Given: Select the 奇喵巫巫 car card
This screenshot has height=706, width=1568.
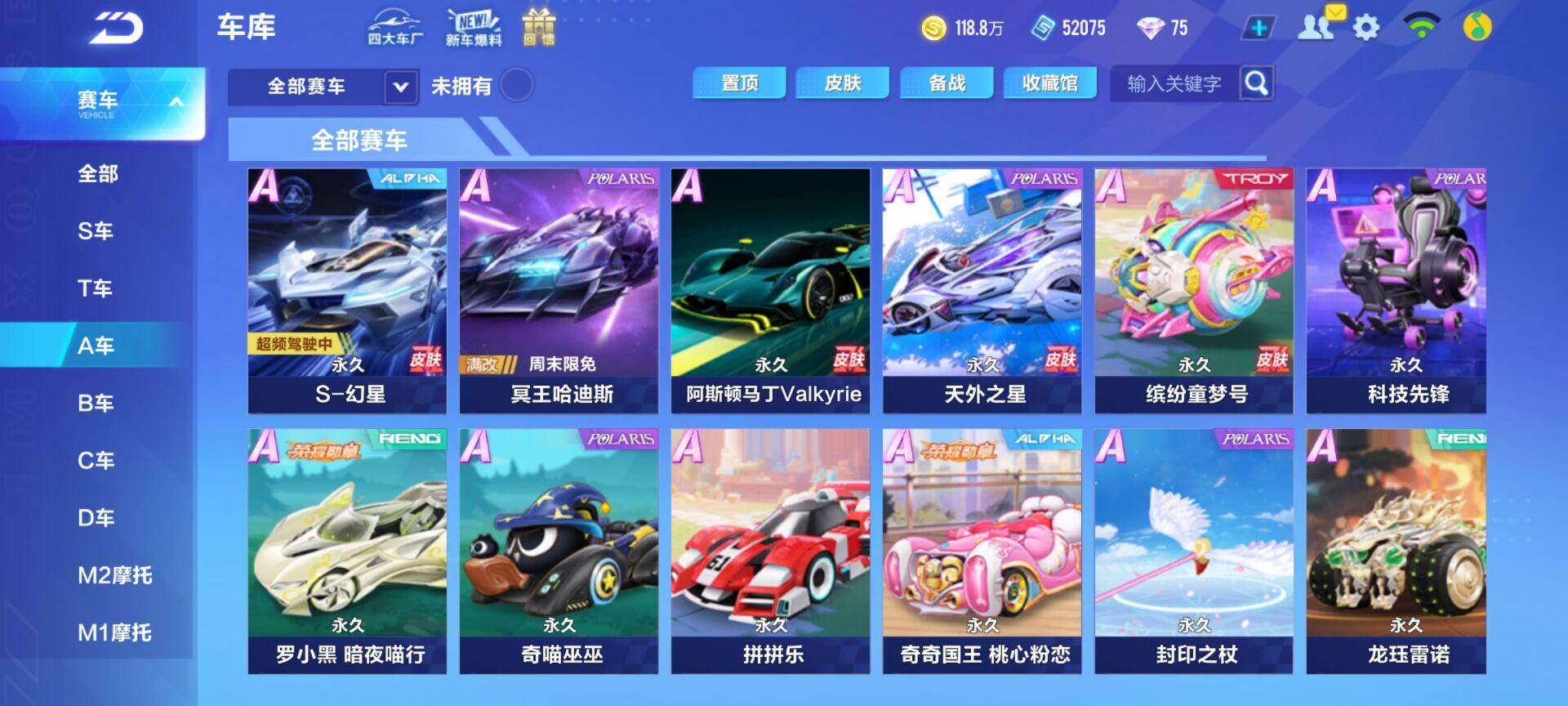Looking at the screenshot, I should pyautogui.click(x=559, y=551).
